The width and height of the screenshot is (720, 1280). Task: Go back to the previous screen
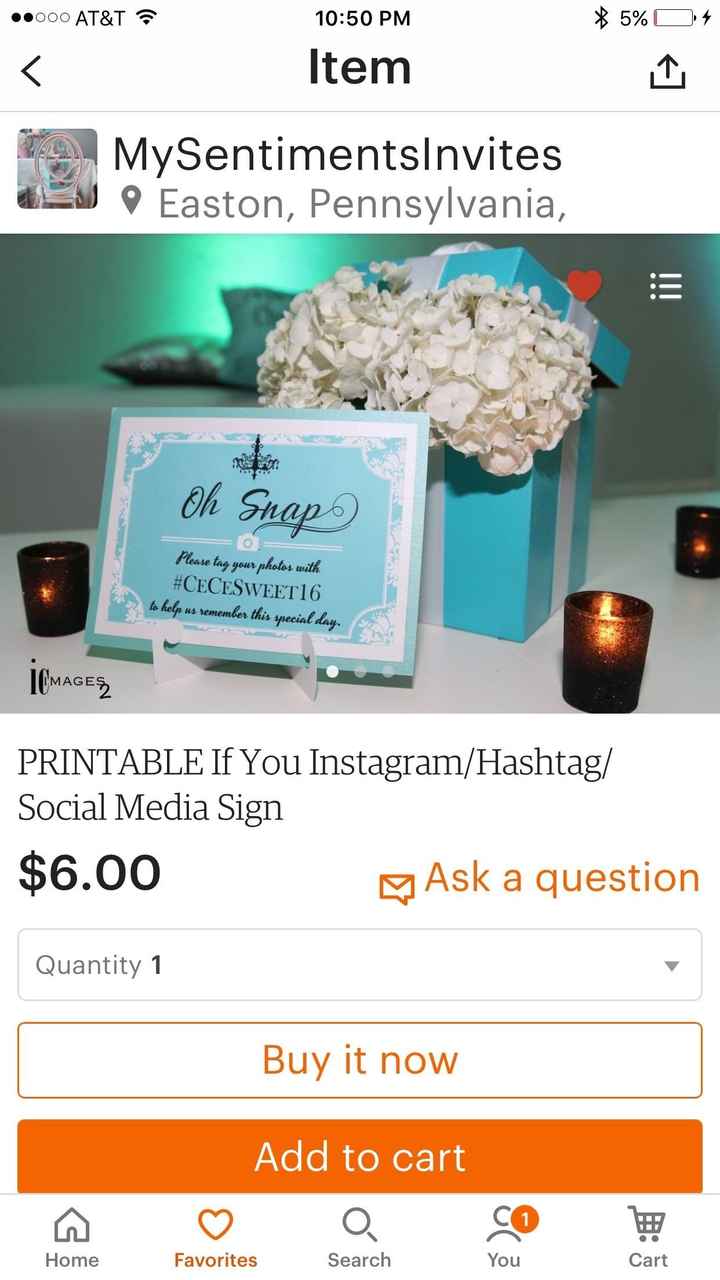tap(32, 71)
